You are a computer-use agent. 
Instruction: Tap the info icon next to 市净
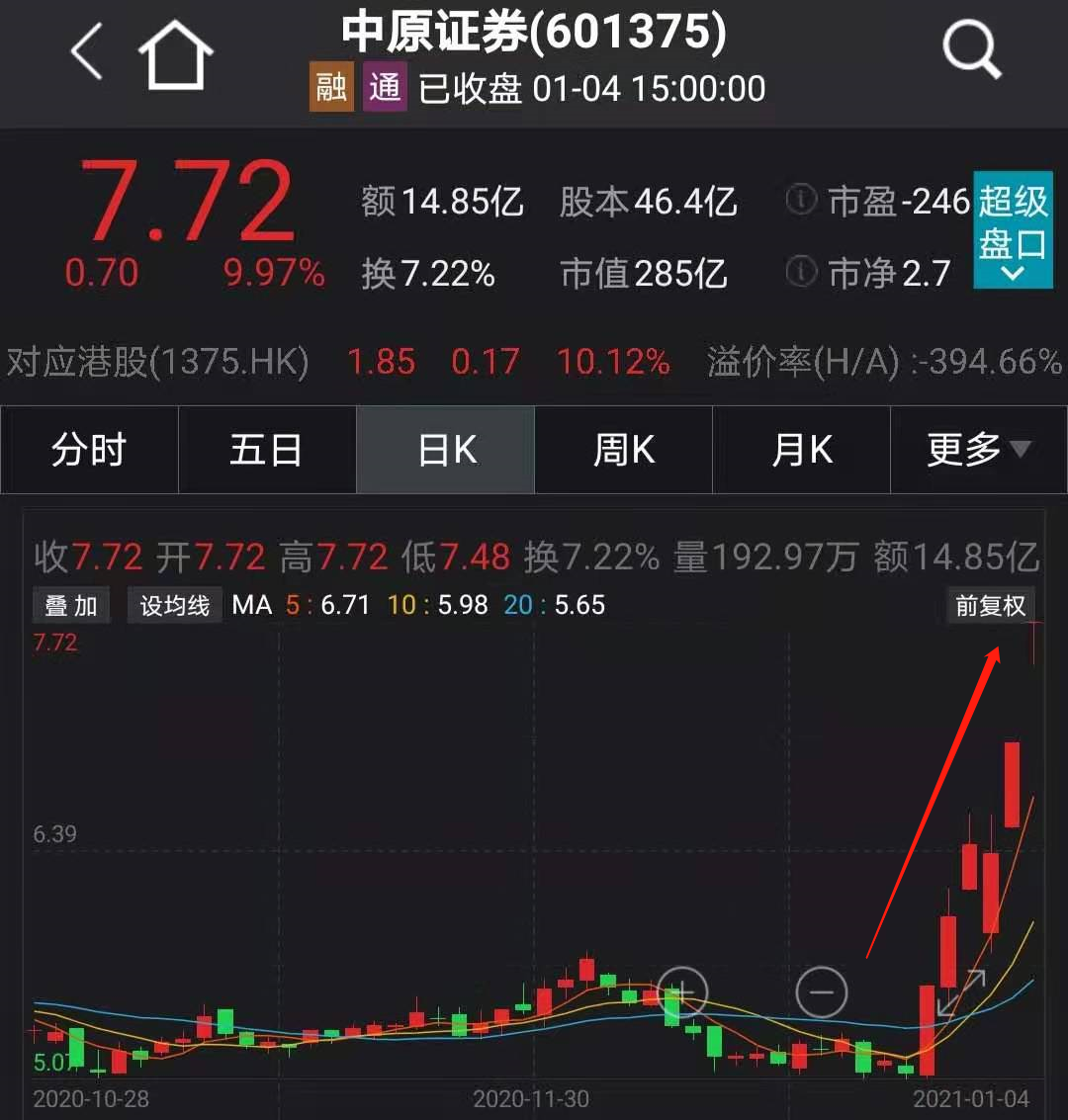[x=801, y=272]
